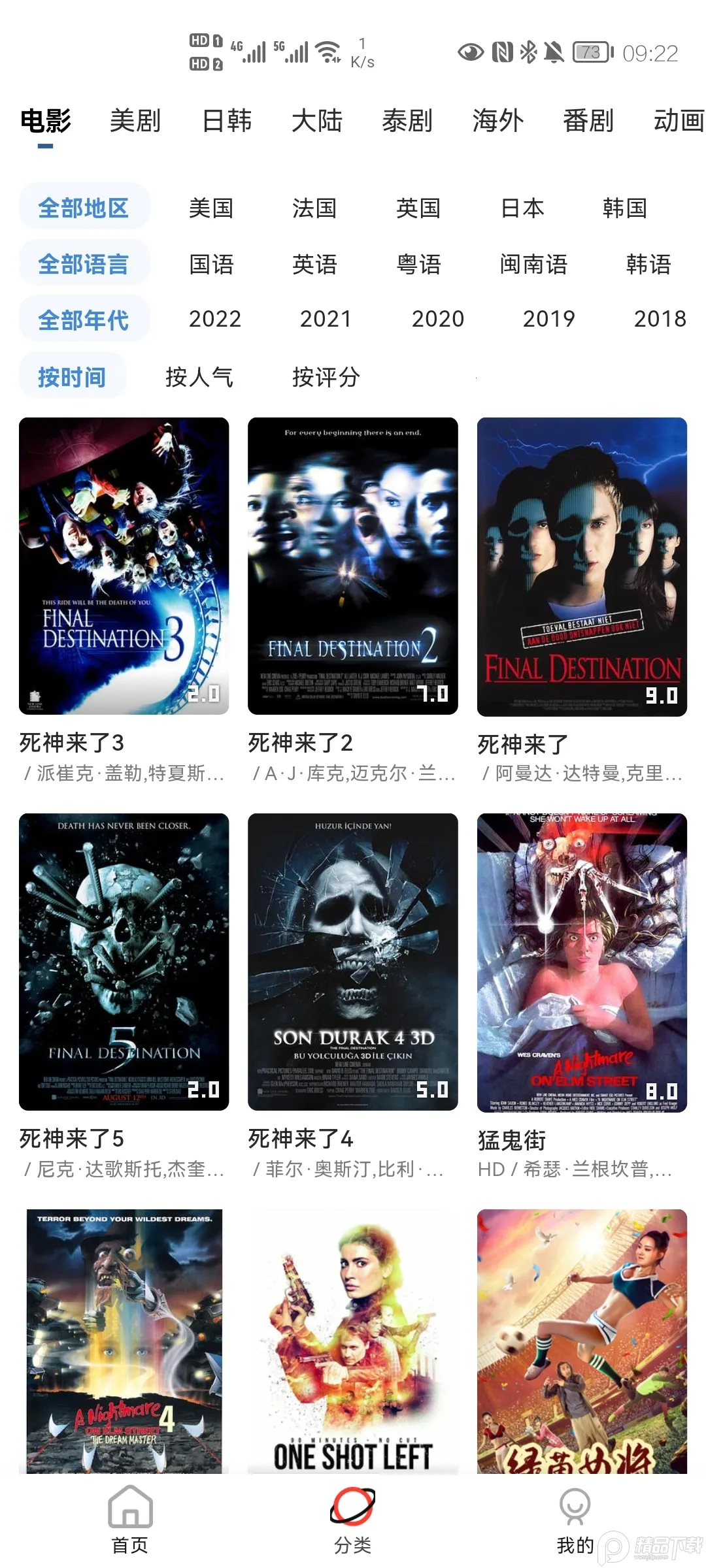The height and width of the screenshot is (1568, 706).
Task: View details for 死神来了5
Action: point(124,962)
